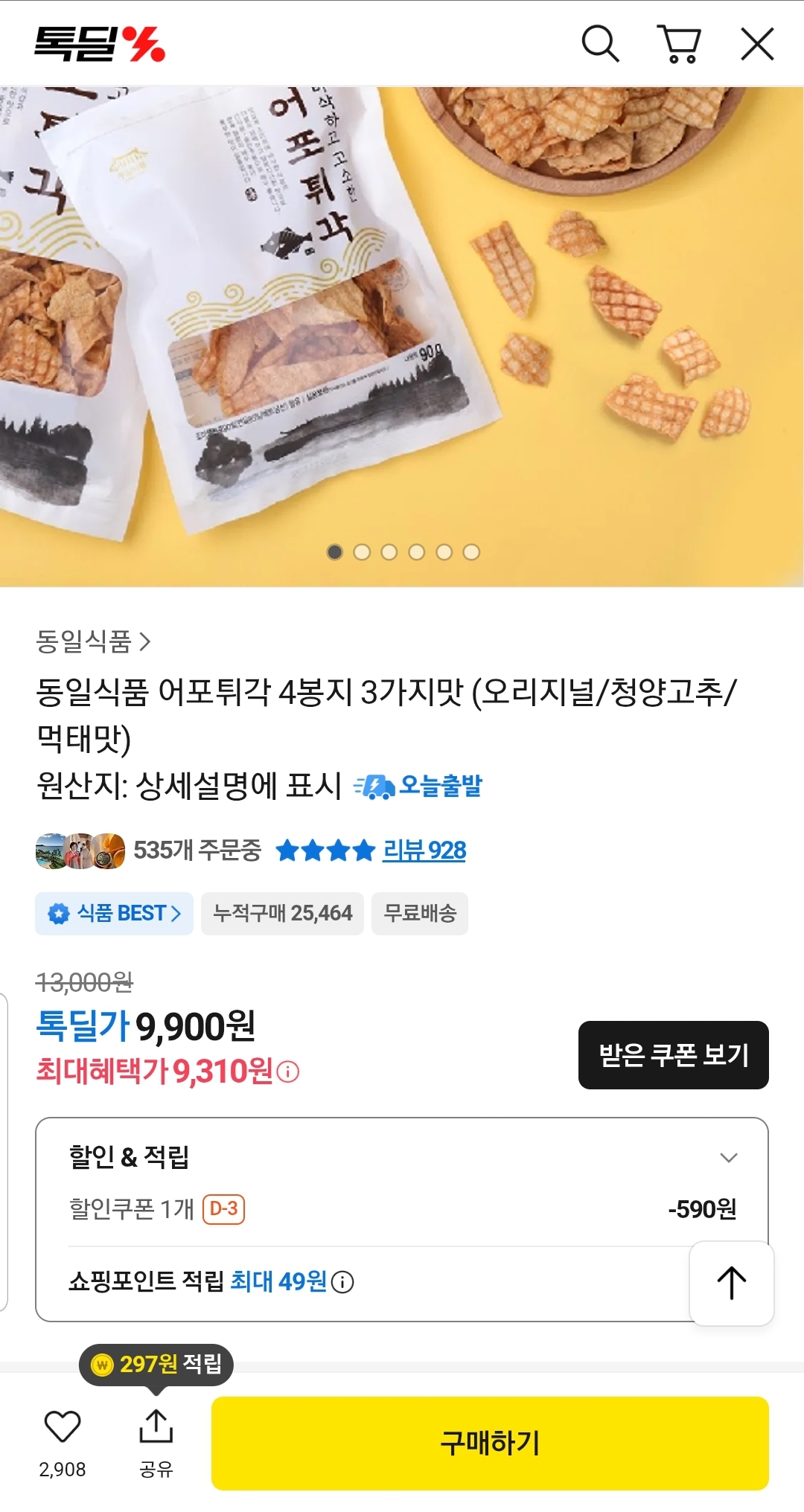Expand the 할인 & 적립 section
The height and width of the screenshot is (1512, 804).
coord(728,1158)
